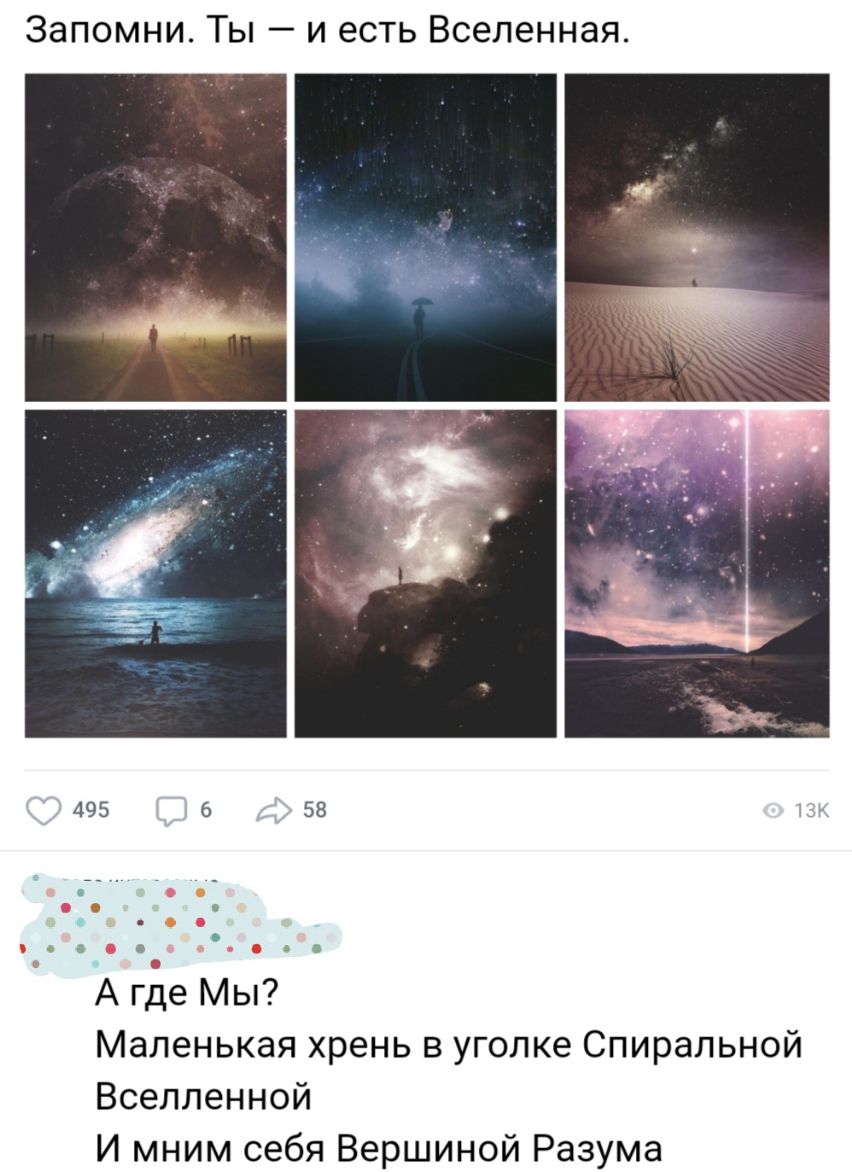View the photo of the person holding an umbrella
The width and height of the screenshot is (852, 1172).
click(425, 237)
